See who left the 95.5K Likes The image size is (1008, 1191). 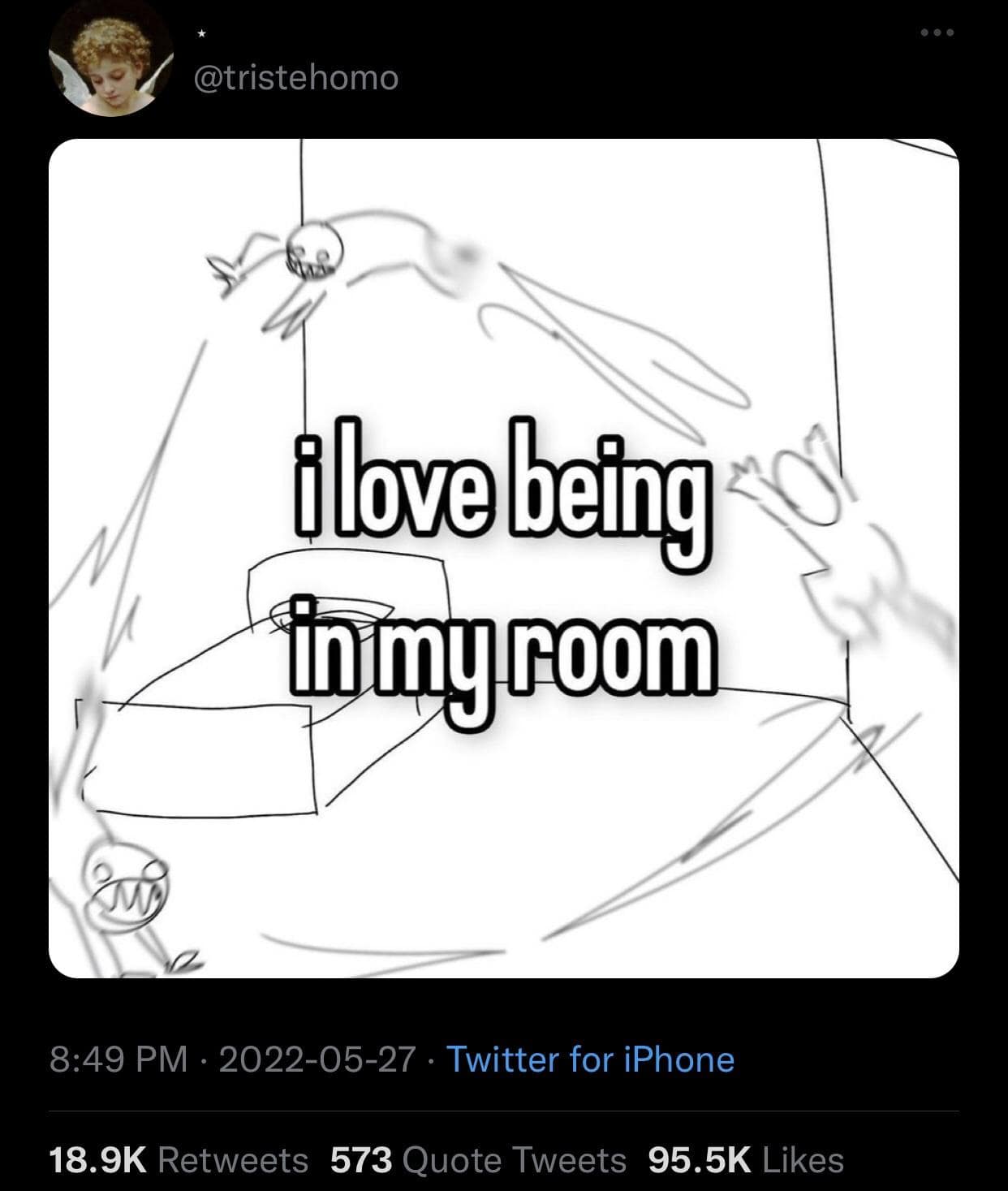tap(746, 1160)
